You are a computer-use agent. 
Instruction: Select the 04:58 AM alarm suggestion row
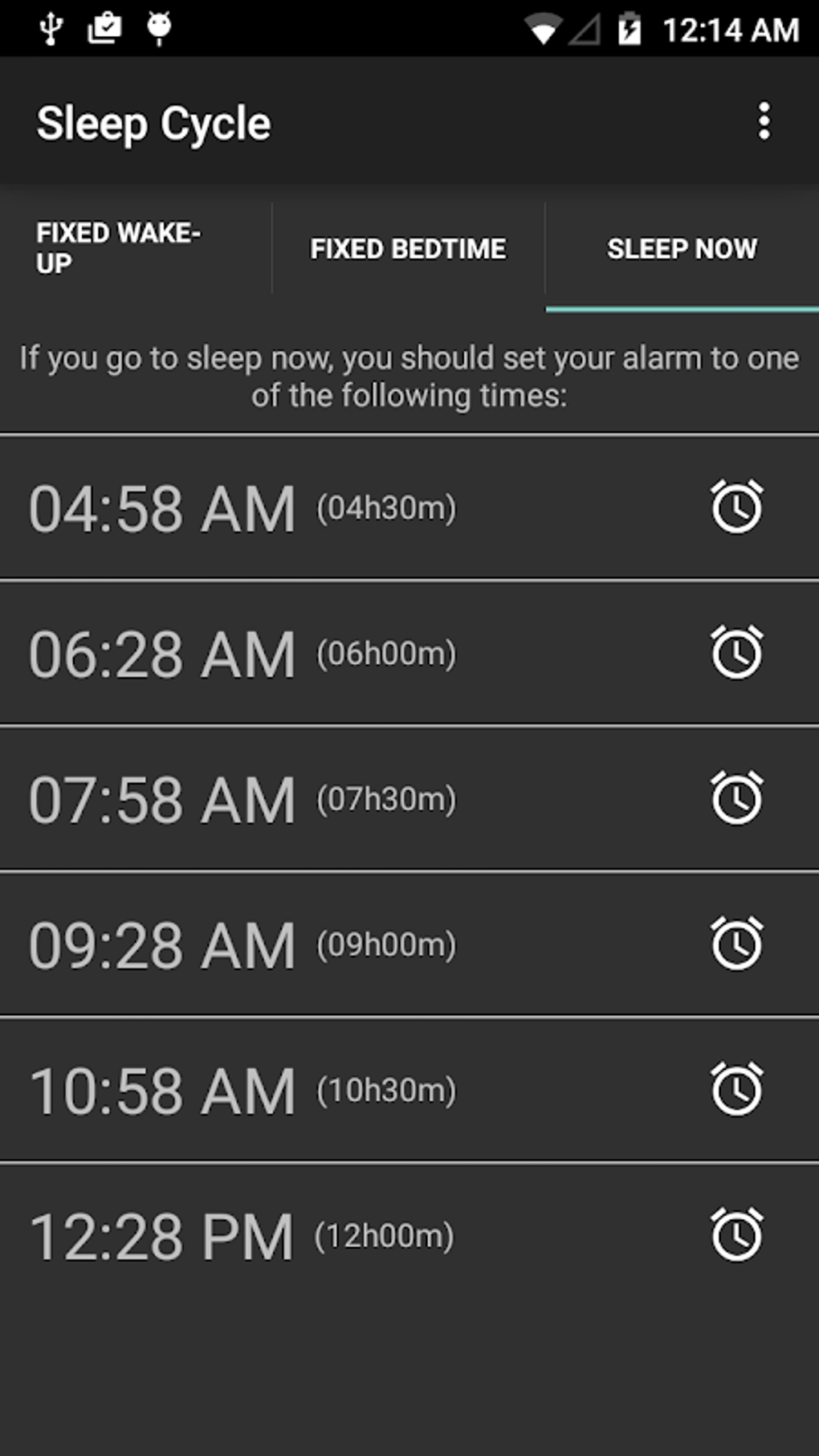tap(321, 506)
